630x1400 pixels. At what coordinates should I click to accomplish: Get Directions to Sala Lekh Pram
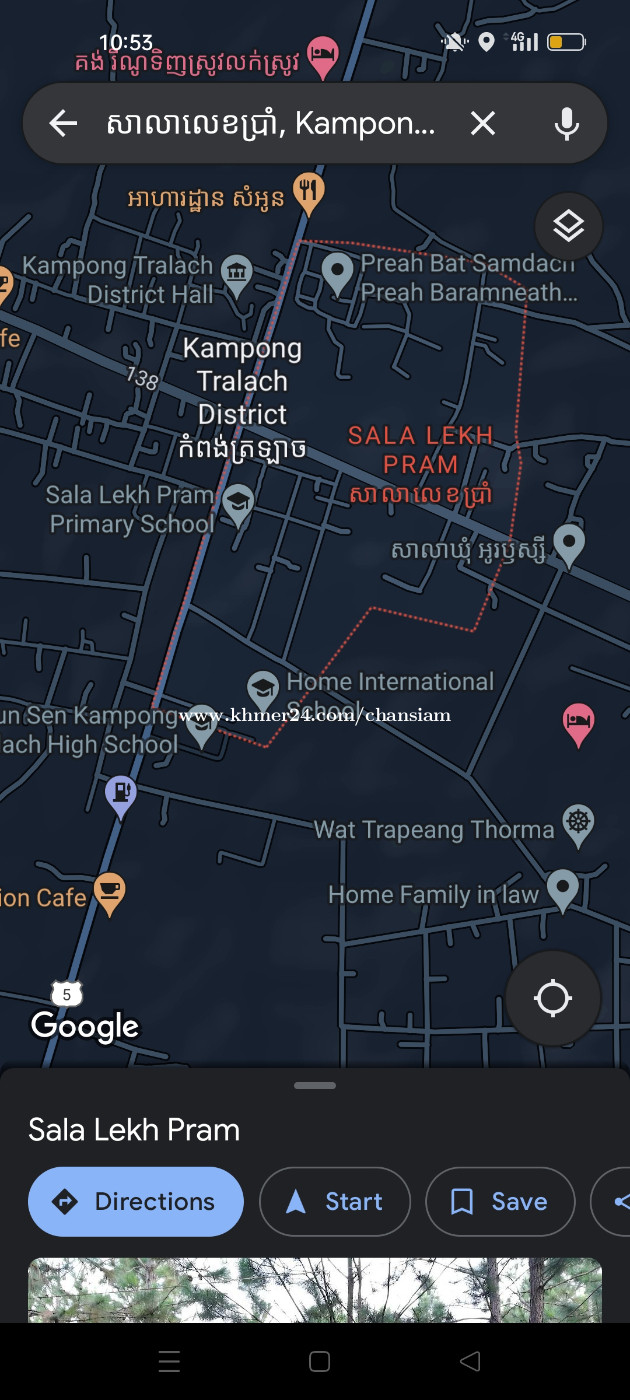[x=136, y=1201]
